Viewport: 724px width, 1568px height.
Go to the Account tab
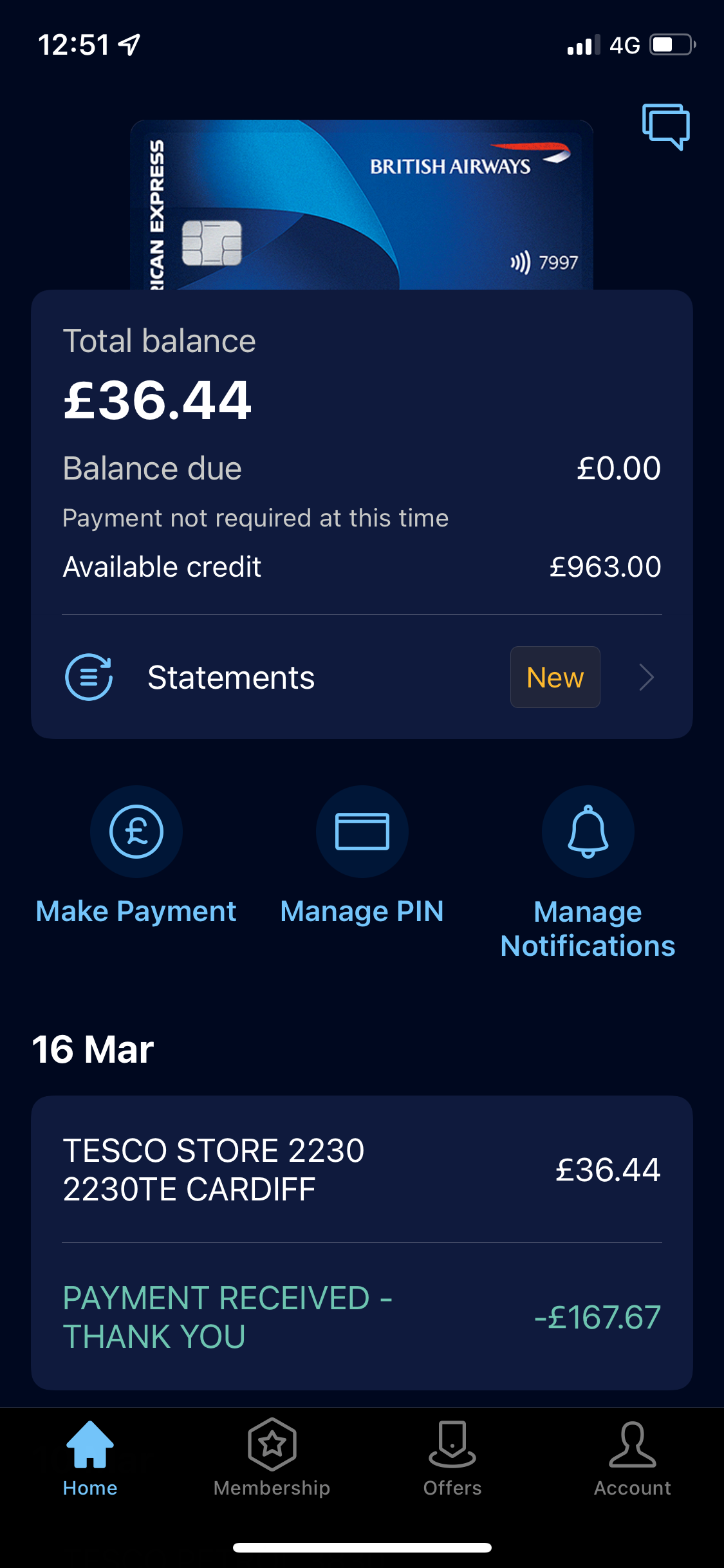point(633,1458)
